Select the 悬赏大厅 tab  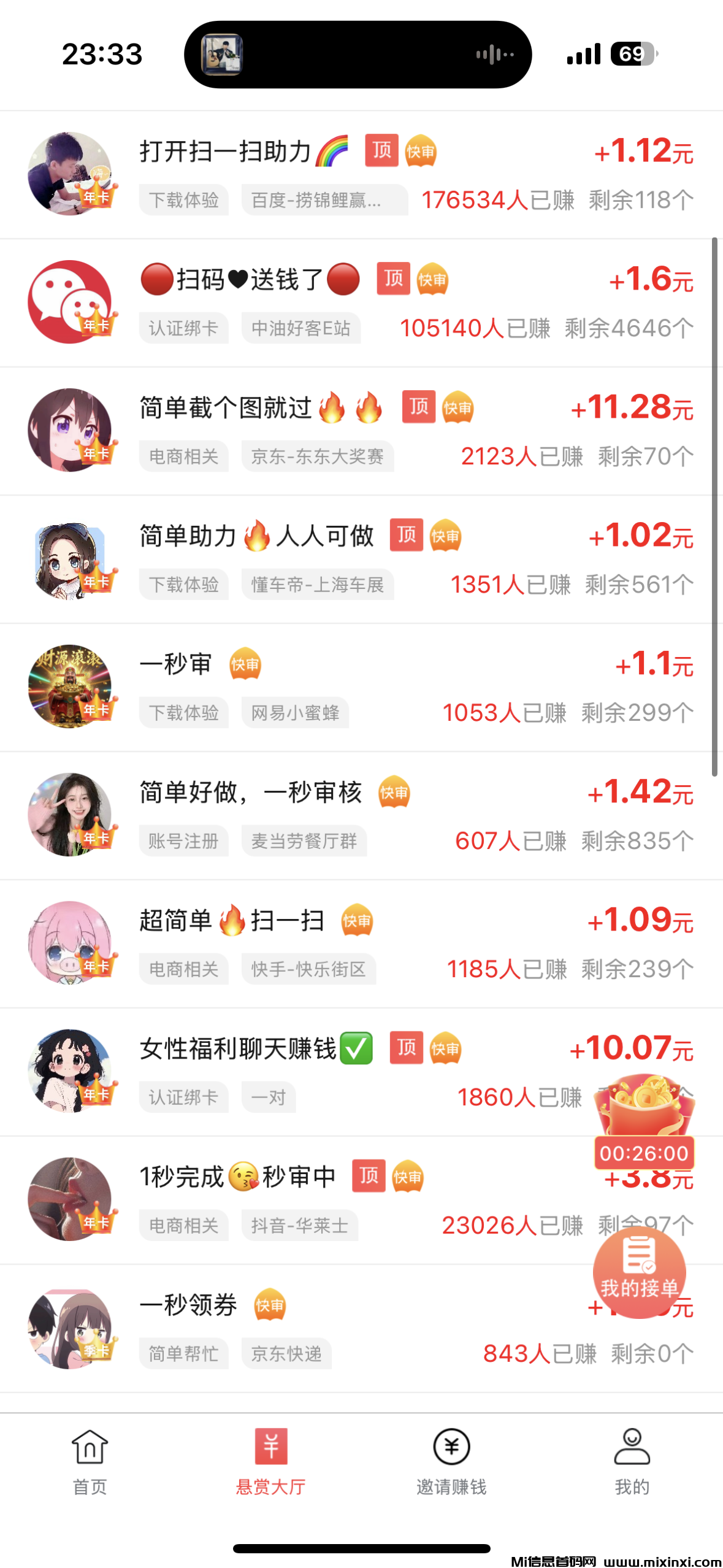[270, 1461]
